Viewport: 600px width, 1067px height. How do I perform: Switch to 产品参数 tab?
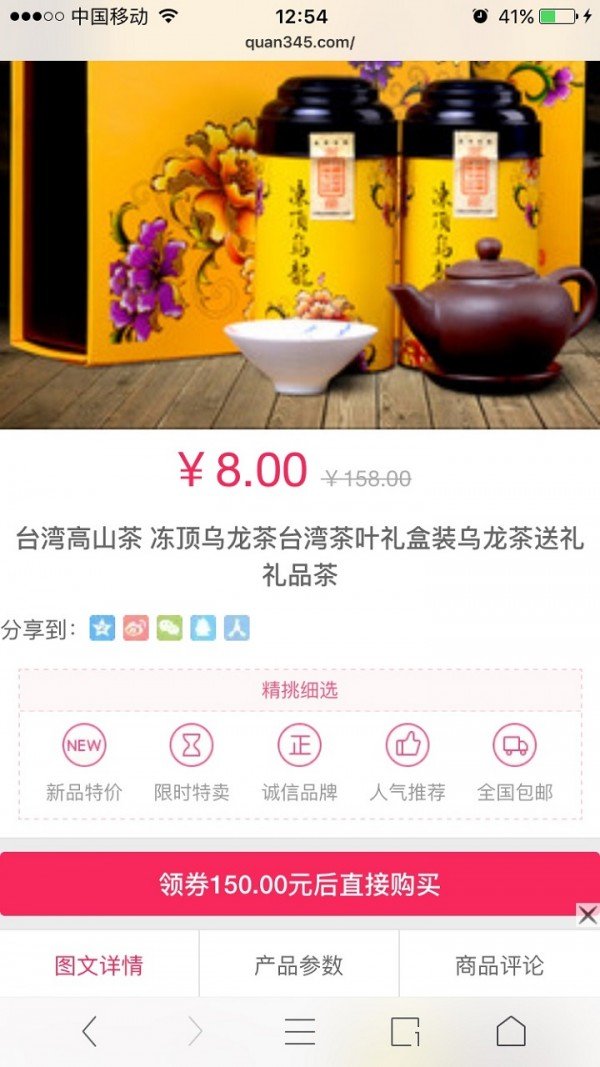pos(299,965)
